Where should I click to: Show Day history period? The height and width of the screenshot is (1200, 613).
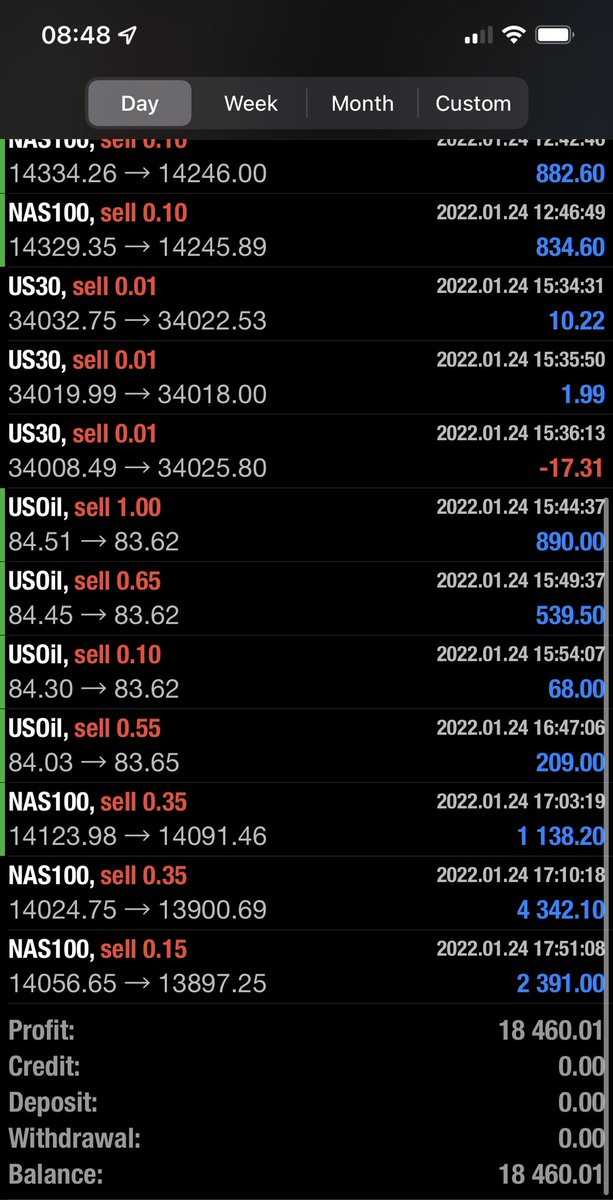(x=140, y=103)
